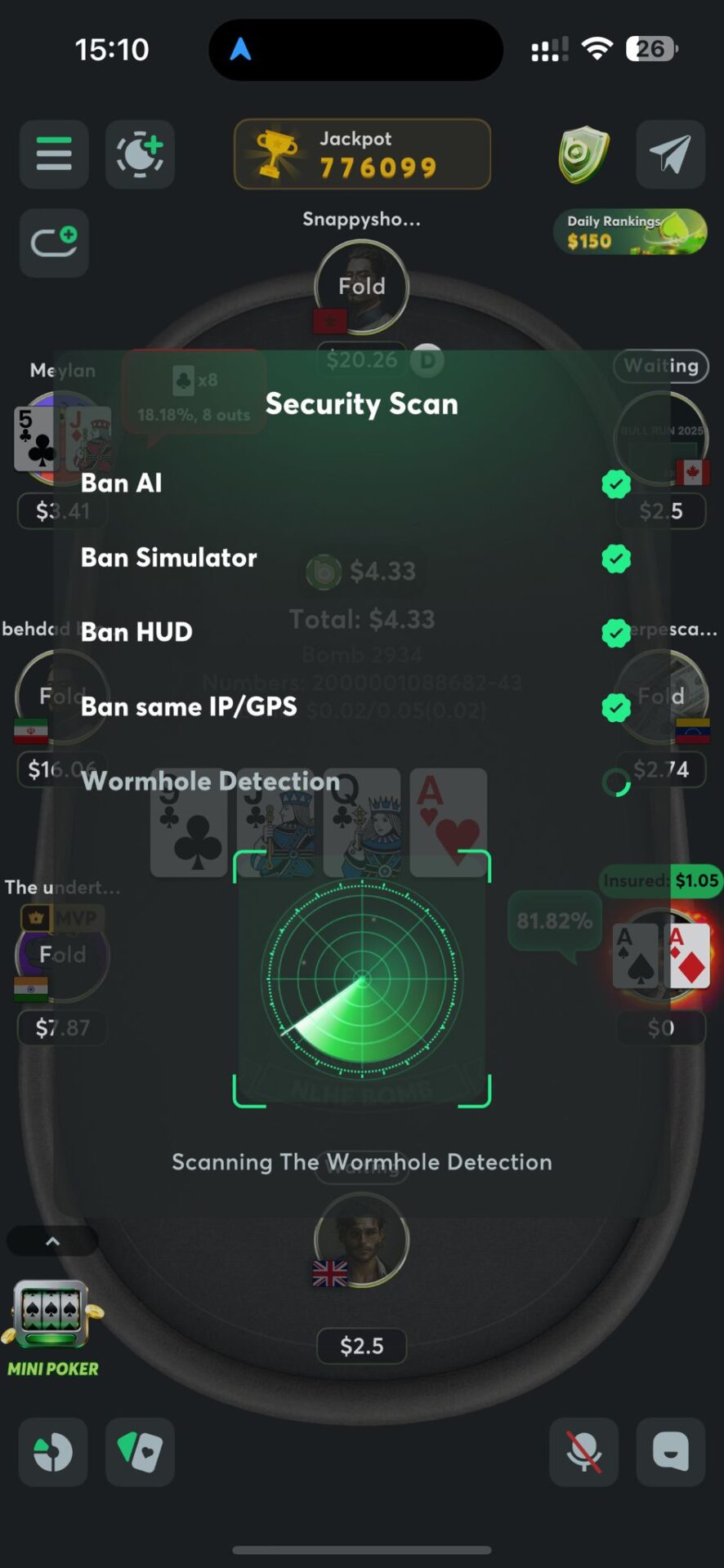Expand the panel above Mini Poker
Viewport: 724px width, 1568px height.
point(52,1241)
